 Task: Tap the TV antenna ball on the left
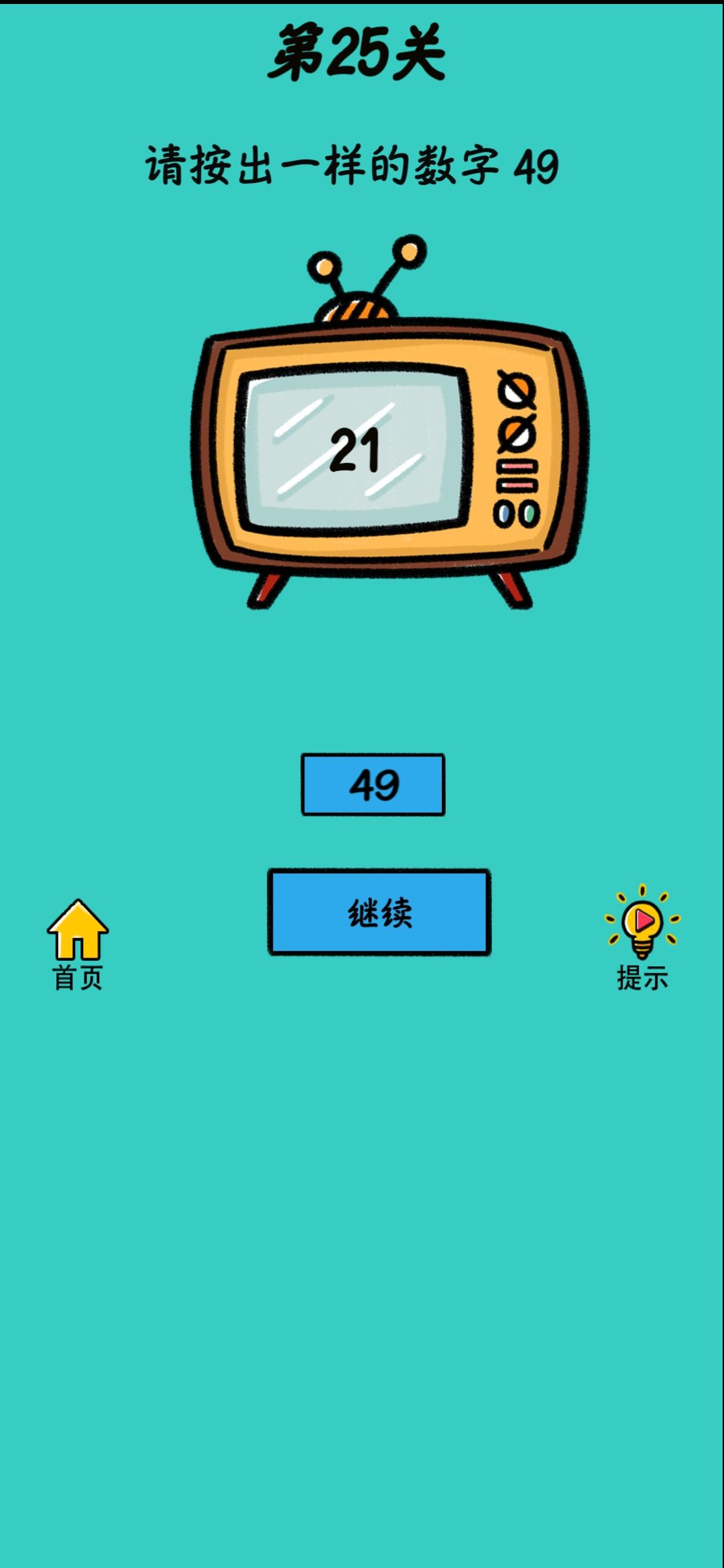pyautogui.click(x=324, y=268)
